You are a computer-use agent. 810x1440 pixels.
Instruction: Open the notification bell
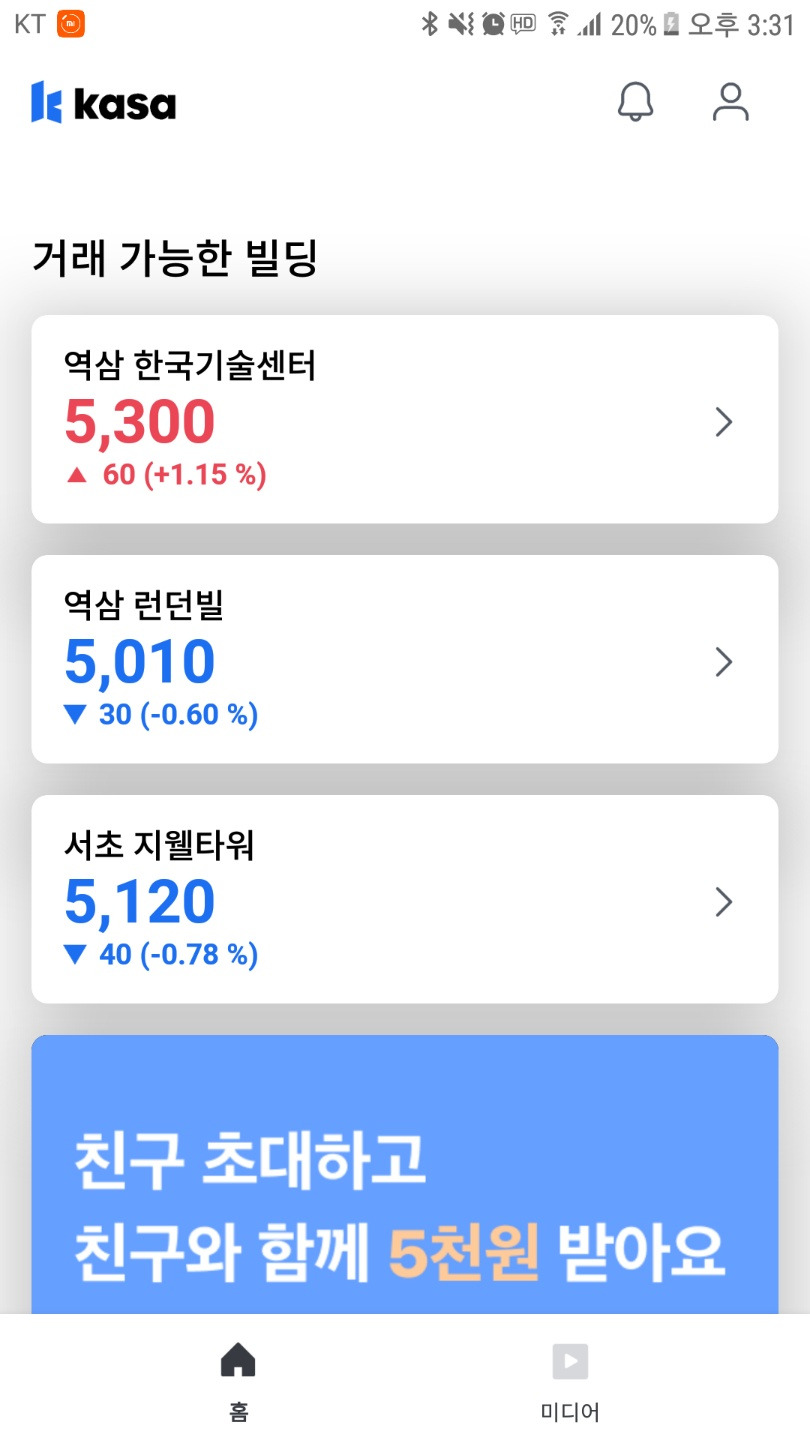pos(635,102)
